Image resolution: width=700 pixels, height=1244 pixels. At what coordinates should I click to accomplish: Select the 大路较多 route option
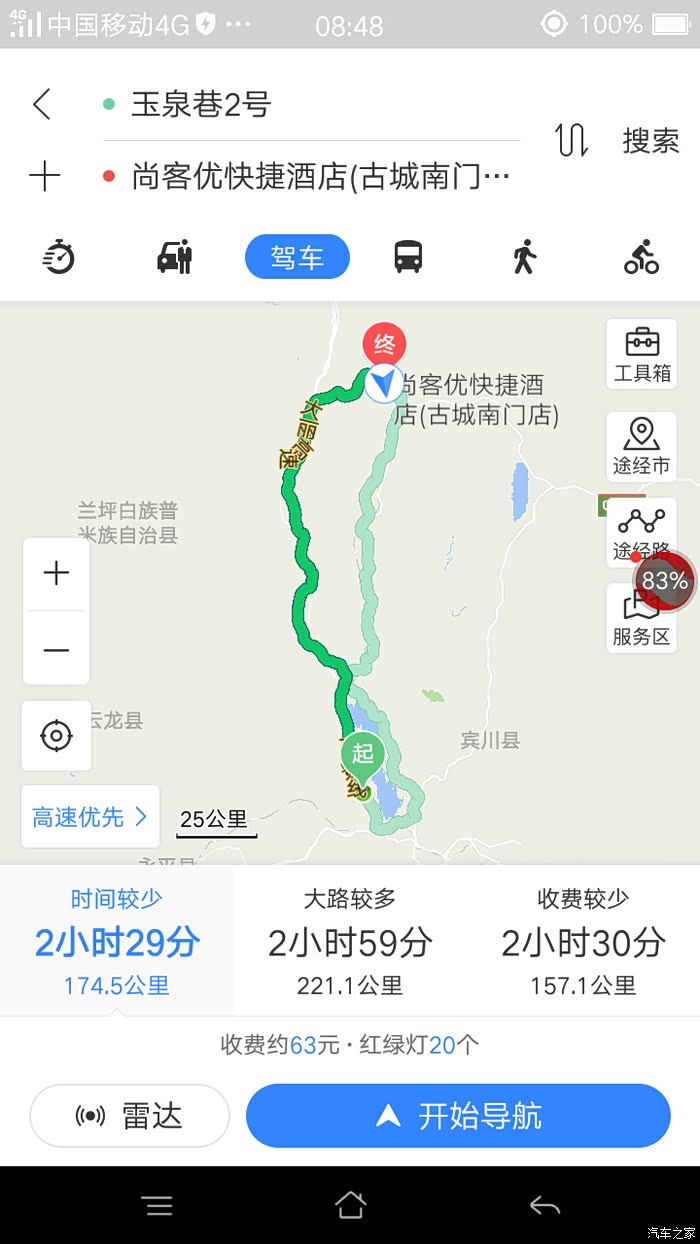350,941
